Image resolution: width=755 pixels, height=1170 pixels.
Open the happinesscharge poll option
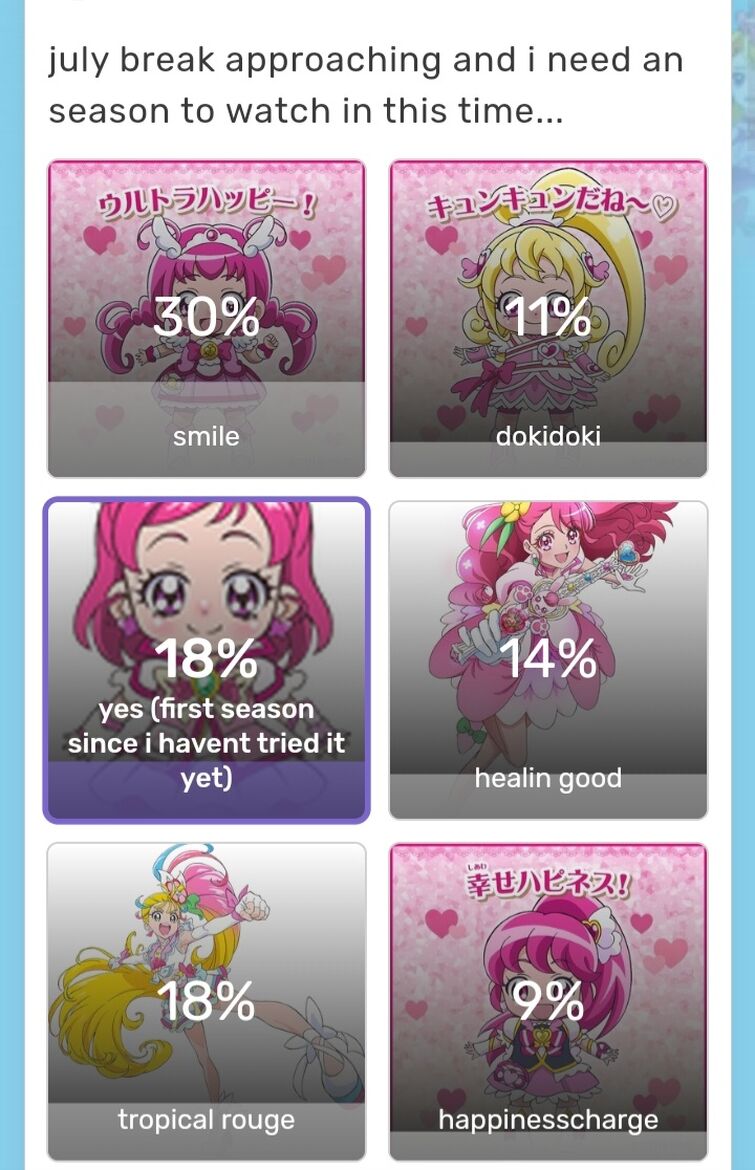(x=548, y=1001)
